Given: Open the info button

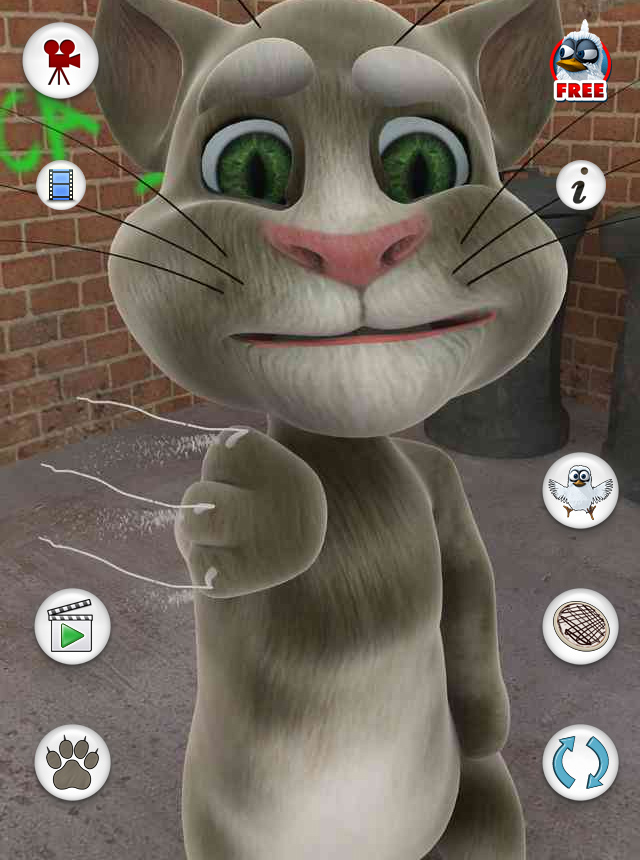Looking at the screenshot, I should [580, 185].
